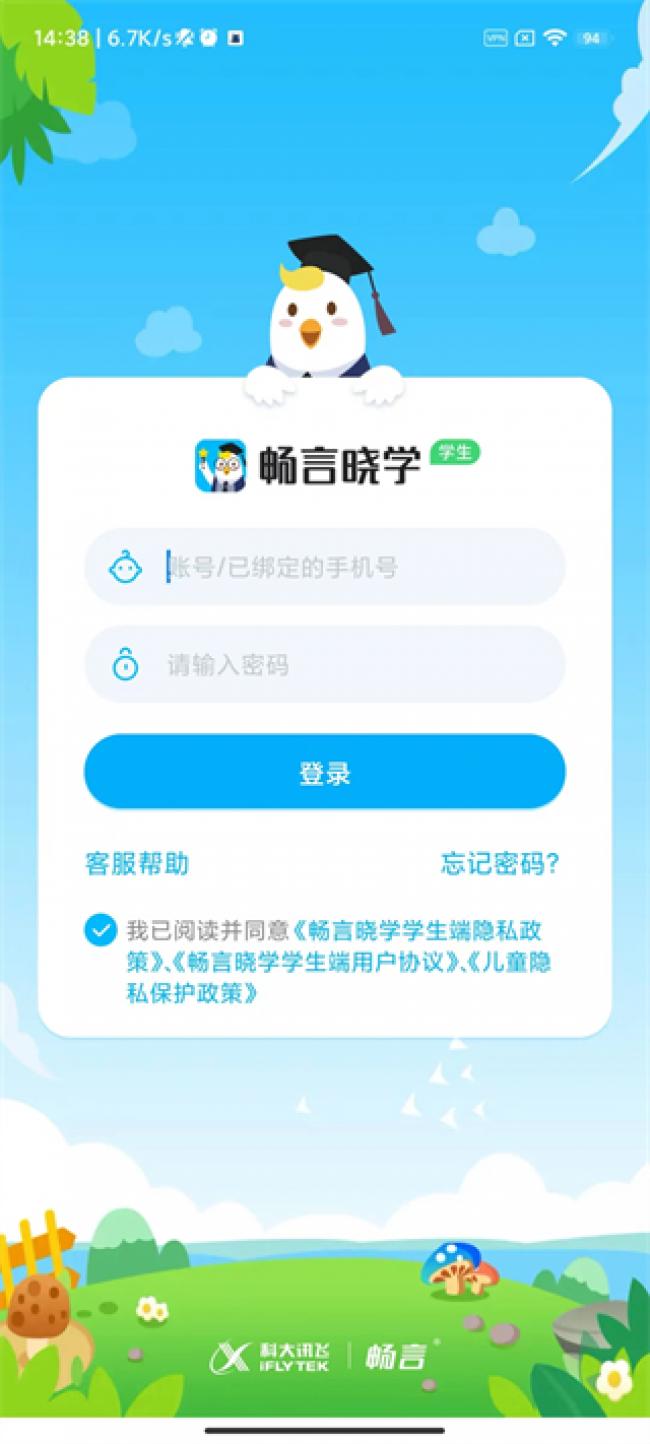Uncheck the agreement checkbox

click(100, 930)
